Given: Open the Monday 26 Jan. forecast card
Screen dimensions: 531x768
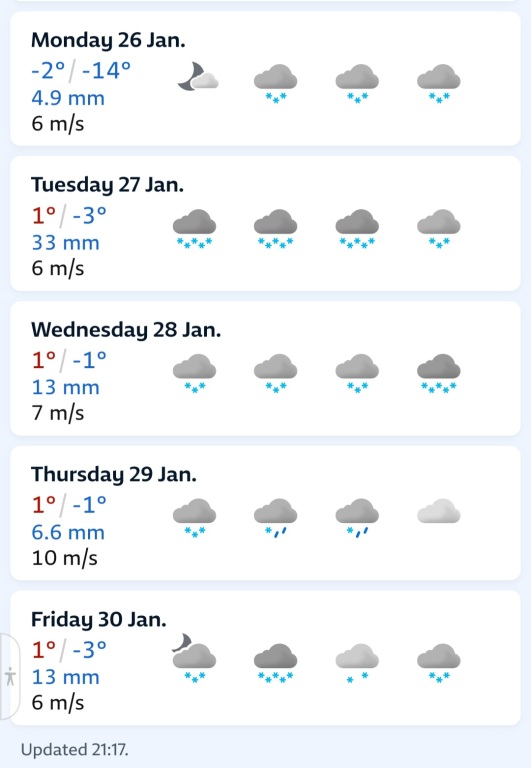Looking at the screenshot, I should pyautogui.click(x=265, y=79).
